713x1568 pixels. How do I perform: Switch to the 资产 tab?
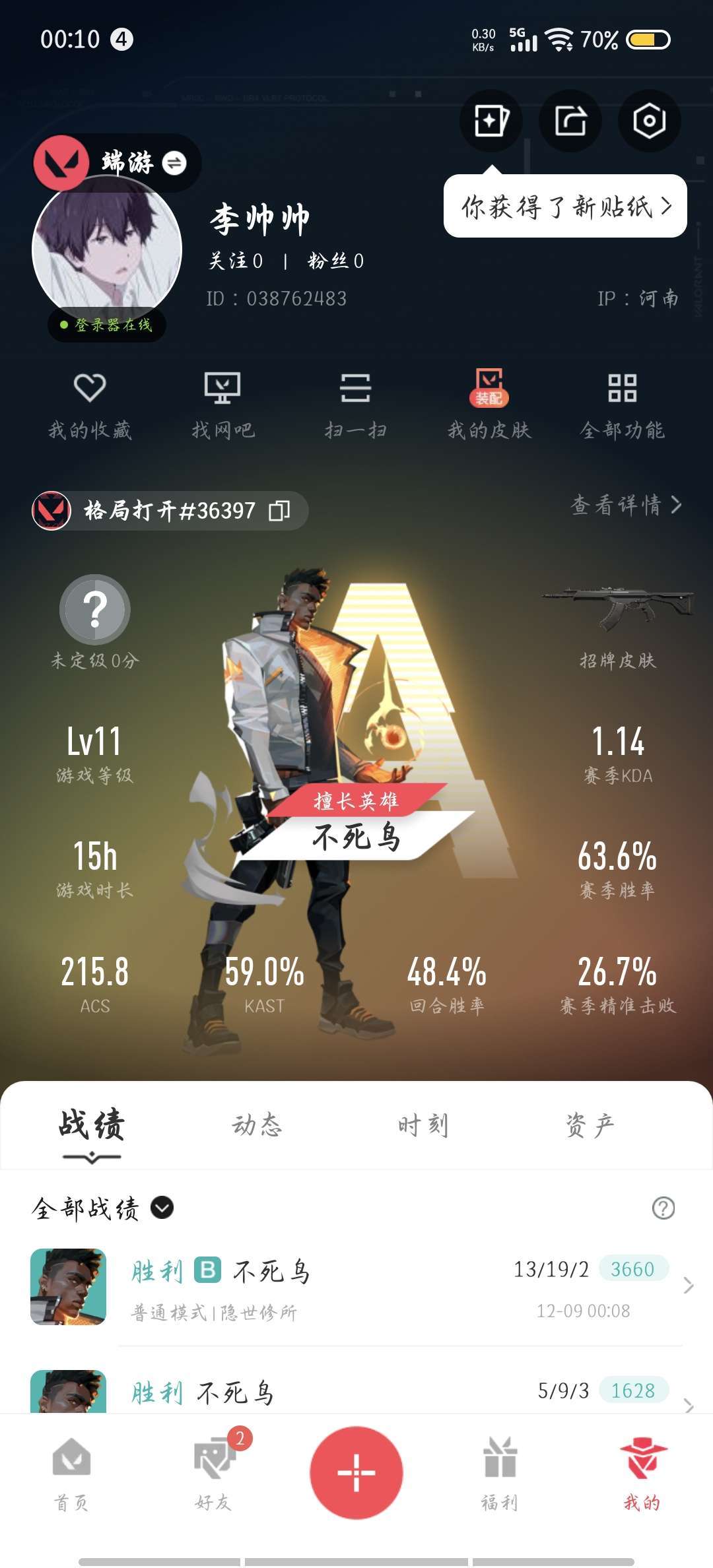(x=590, y=1125)
